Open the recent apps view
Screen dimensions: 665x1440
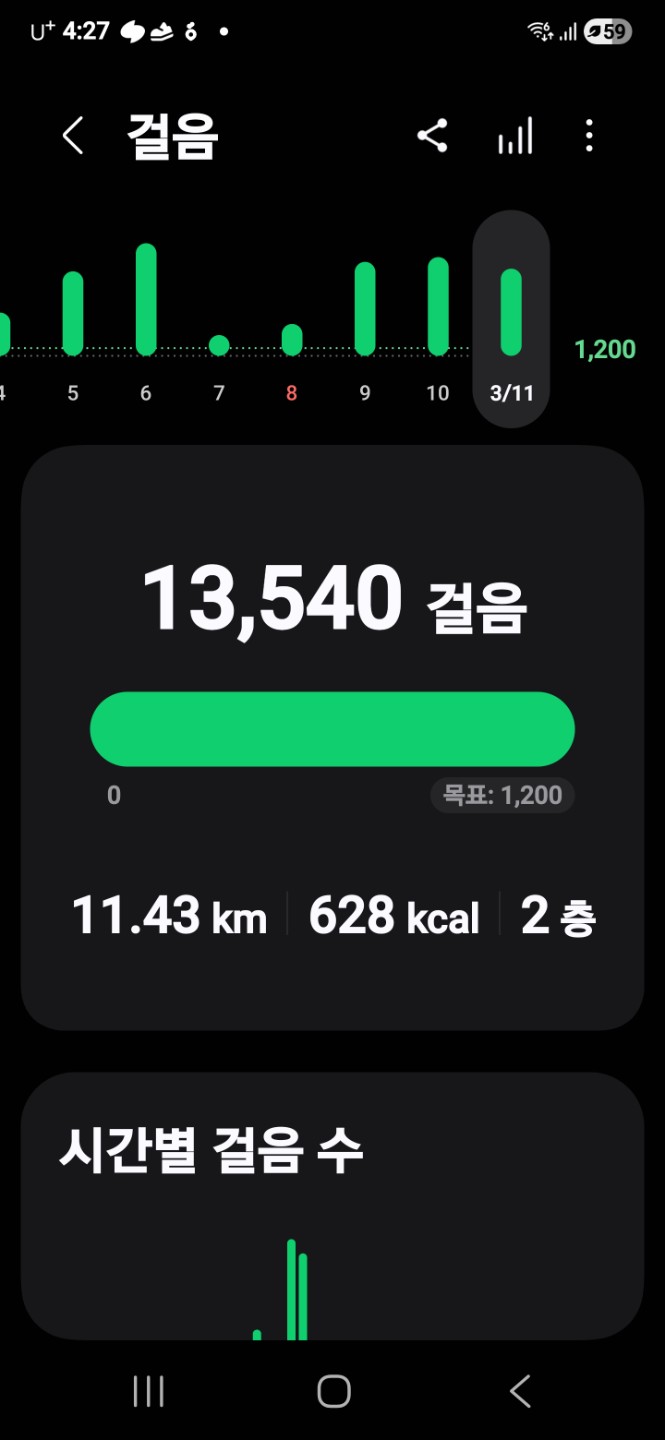pos(148,1391)
